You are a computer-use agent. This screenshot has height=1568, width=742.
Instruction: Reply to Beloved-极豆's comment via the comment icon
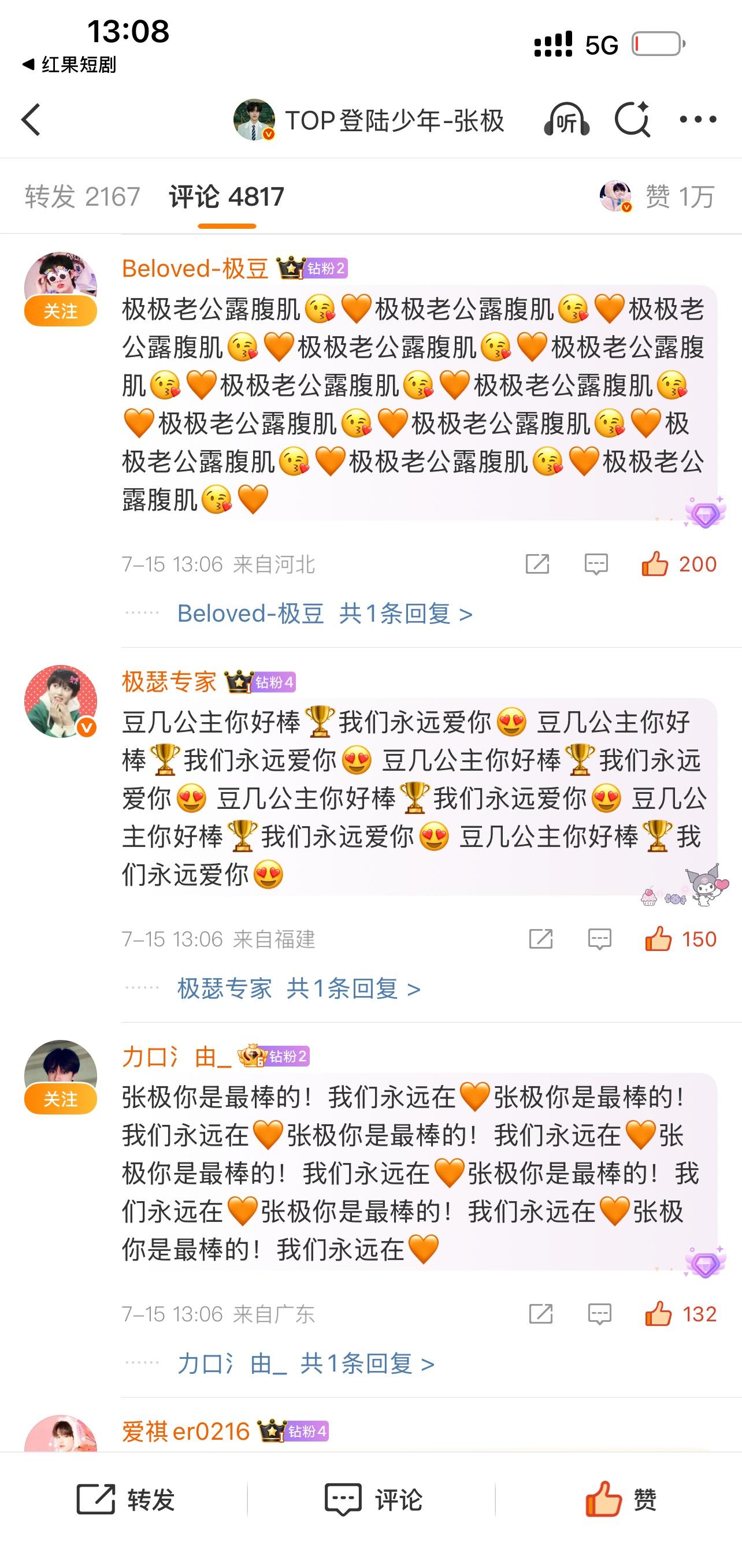click(x=596, y=564)
